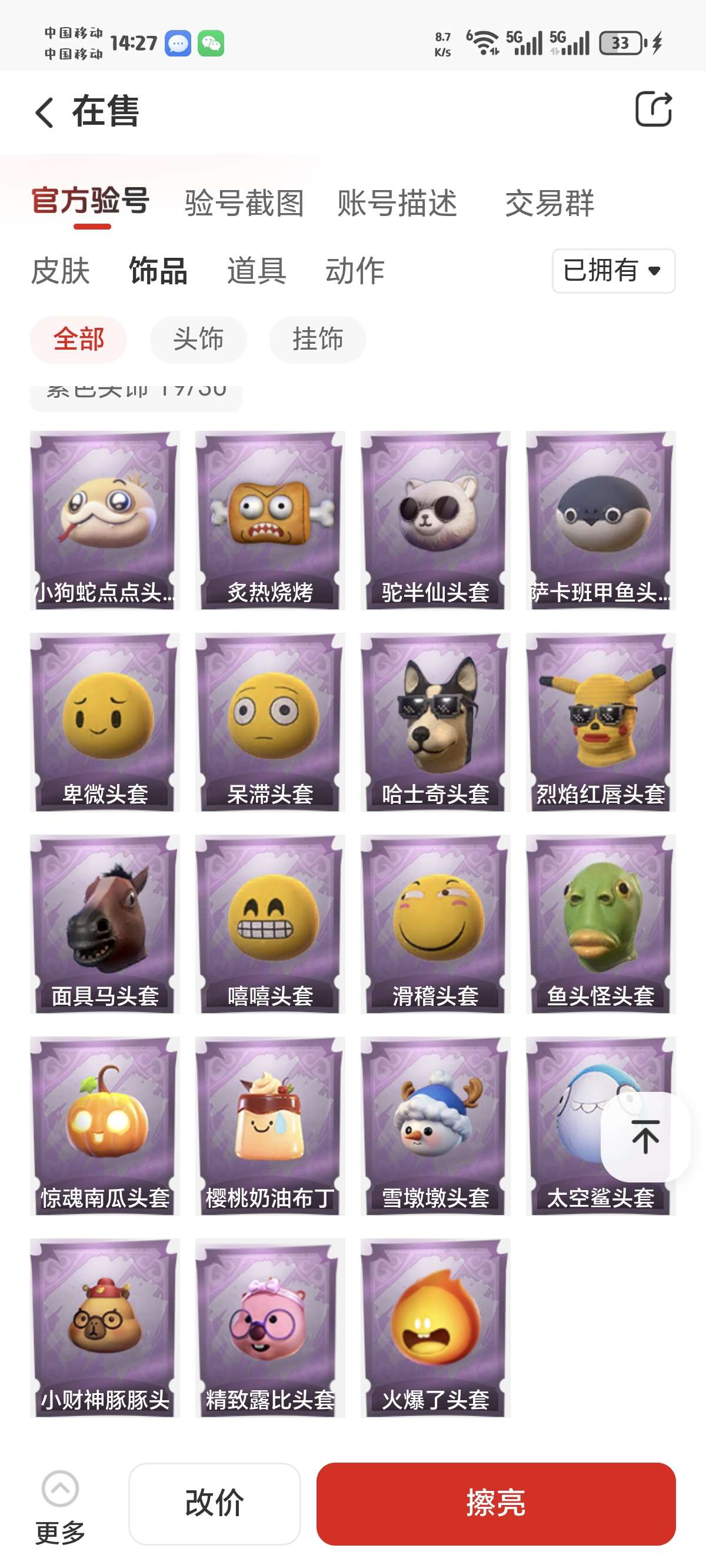The image size is (706, 1568).
Task: Go back from the 在售 page
Action: point(45,112)
